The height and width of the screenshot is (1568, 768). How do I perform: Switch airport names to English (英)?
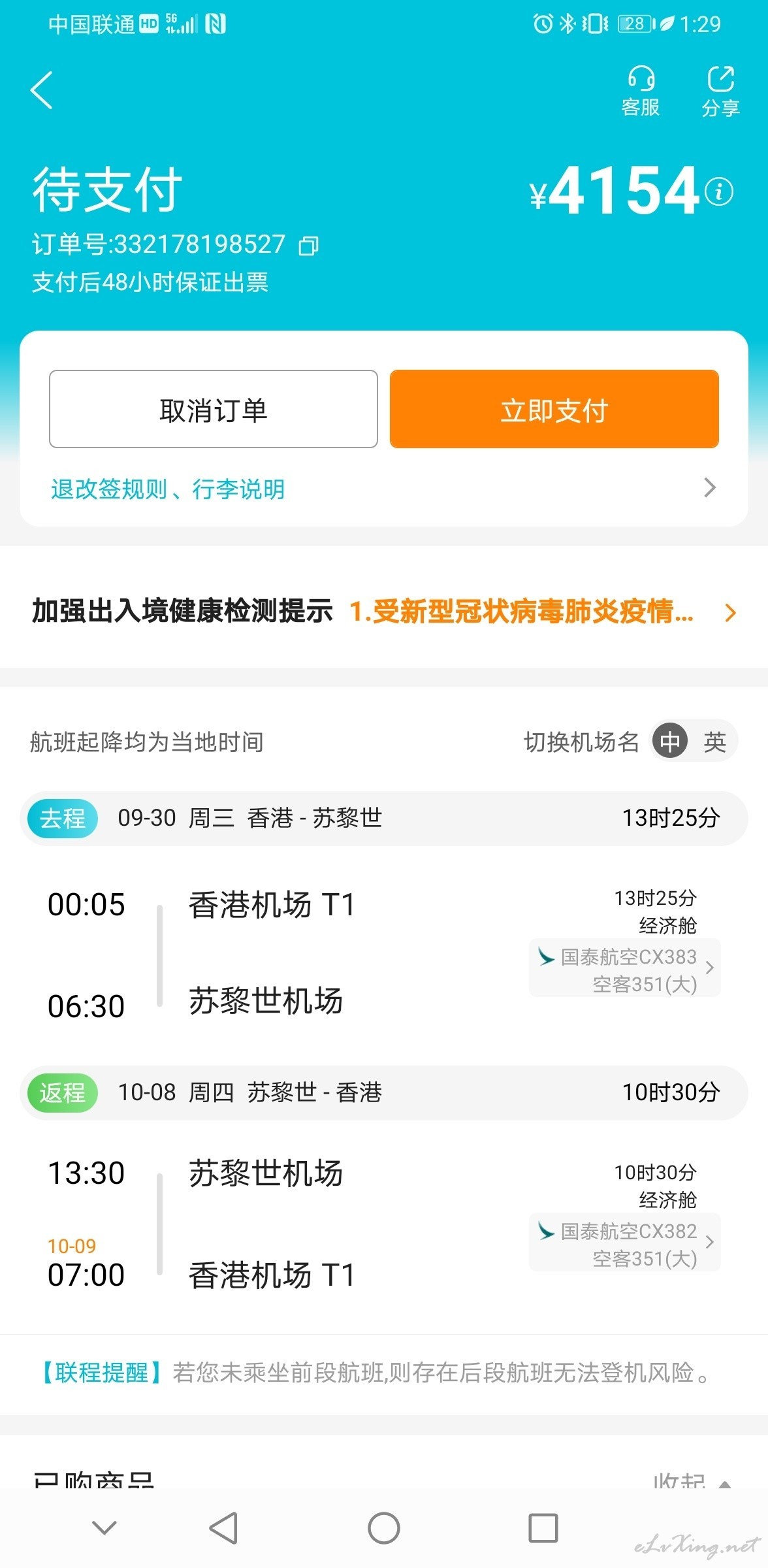[714, 742]
